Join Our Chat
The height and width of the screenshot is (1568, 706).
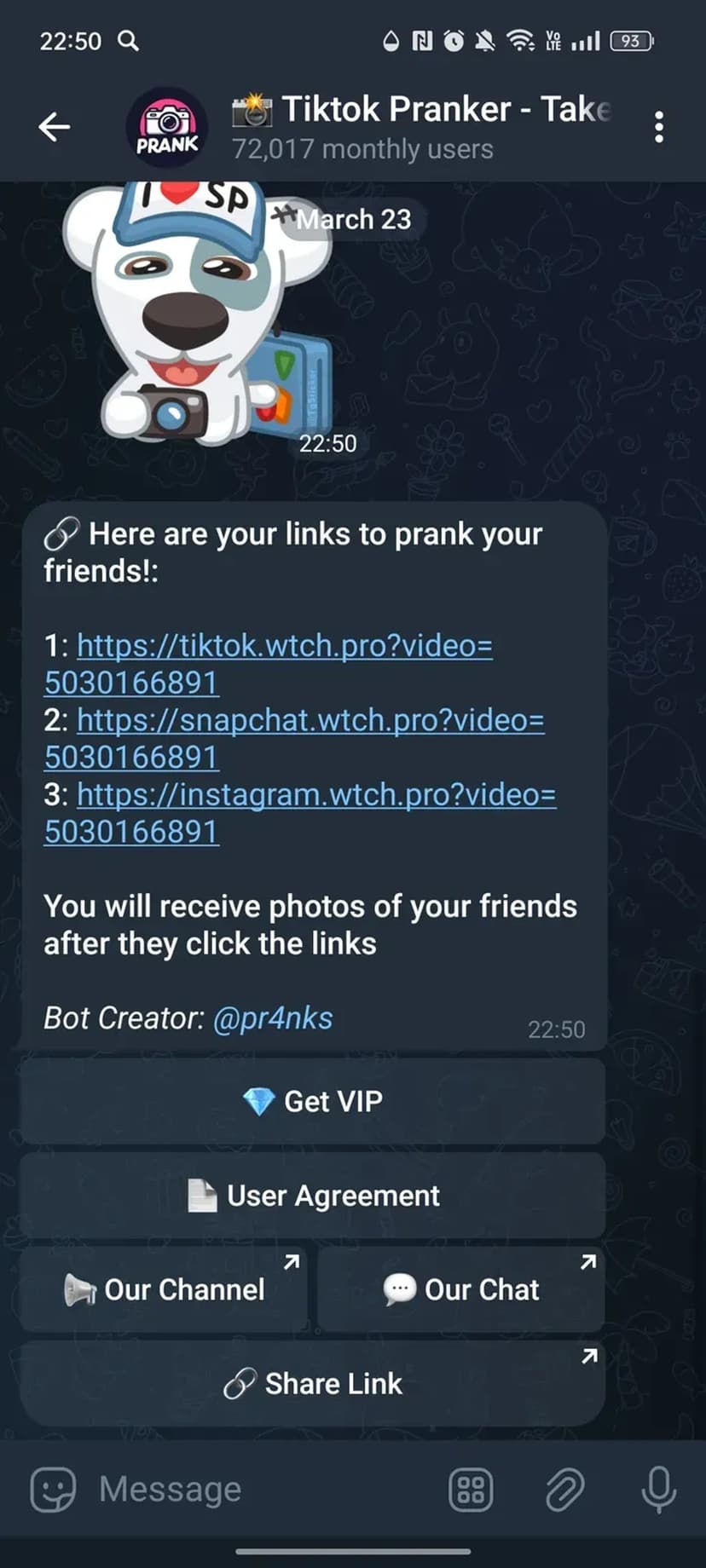tap(460, 1289)
